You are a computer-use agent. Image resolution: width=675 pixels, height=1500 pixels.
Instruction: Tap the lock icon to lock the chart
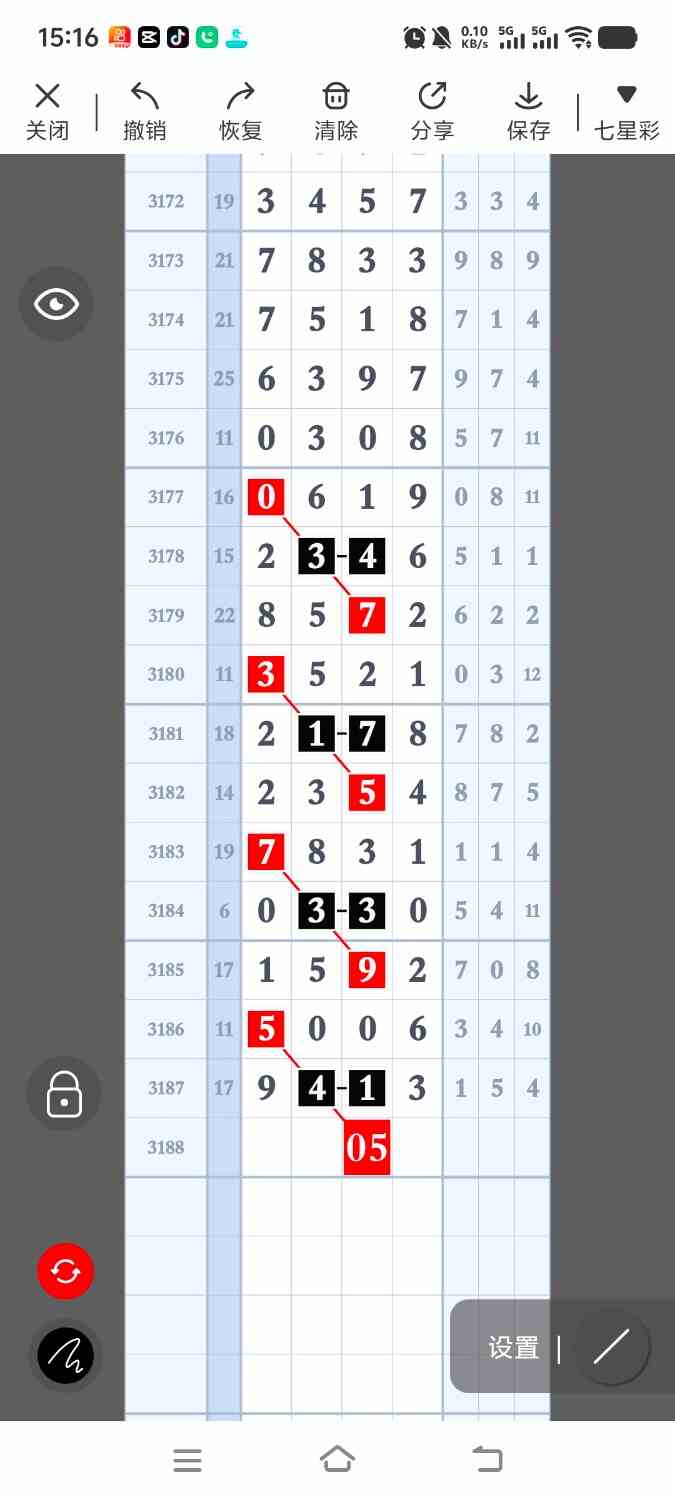[x=64, y=1094]
